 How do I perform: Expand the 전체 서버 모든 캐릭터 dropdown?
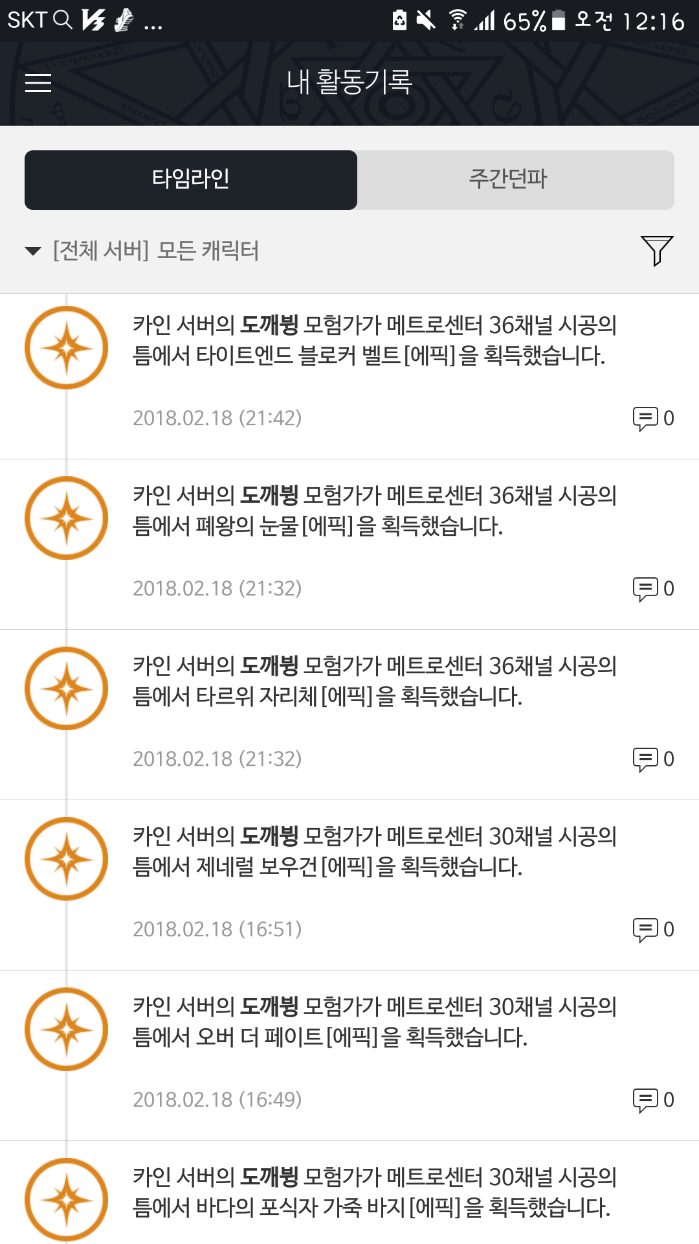(x=143, y=251)
